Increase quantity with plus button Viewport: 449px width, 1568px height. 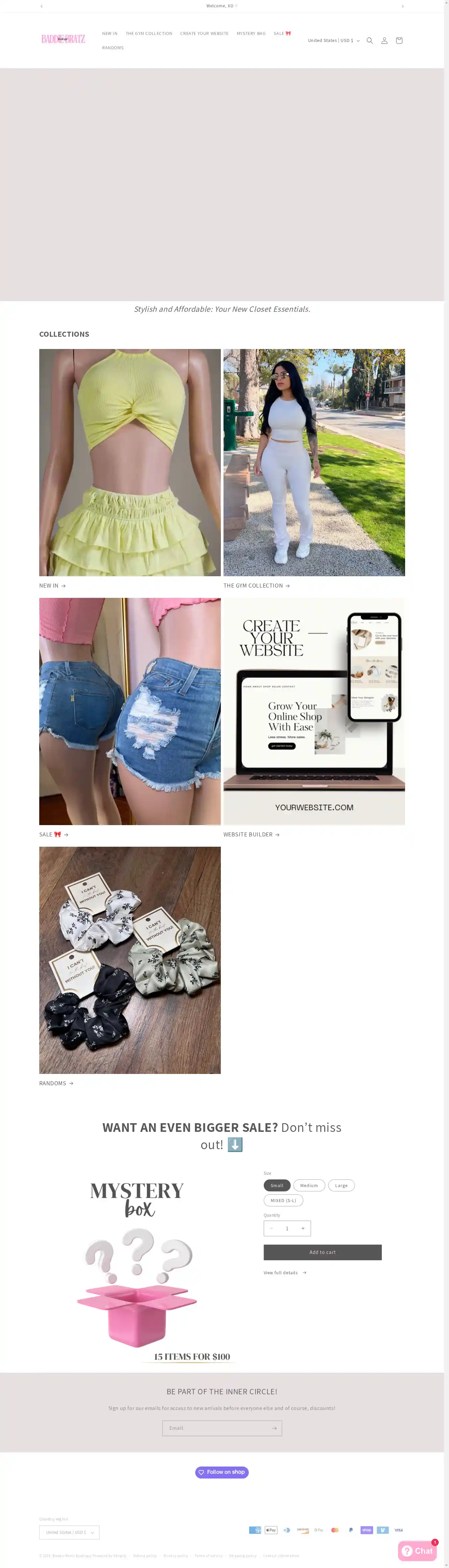[x=303, y=1228]
